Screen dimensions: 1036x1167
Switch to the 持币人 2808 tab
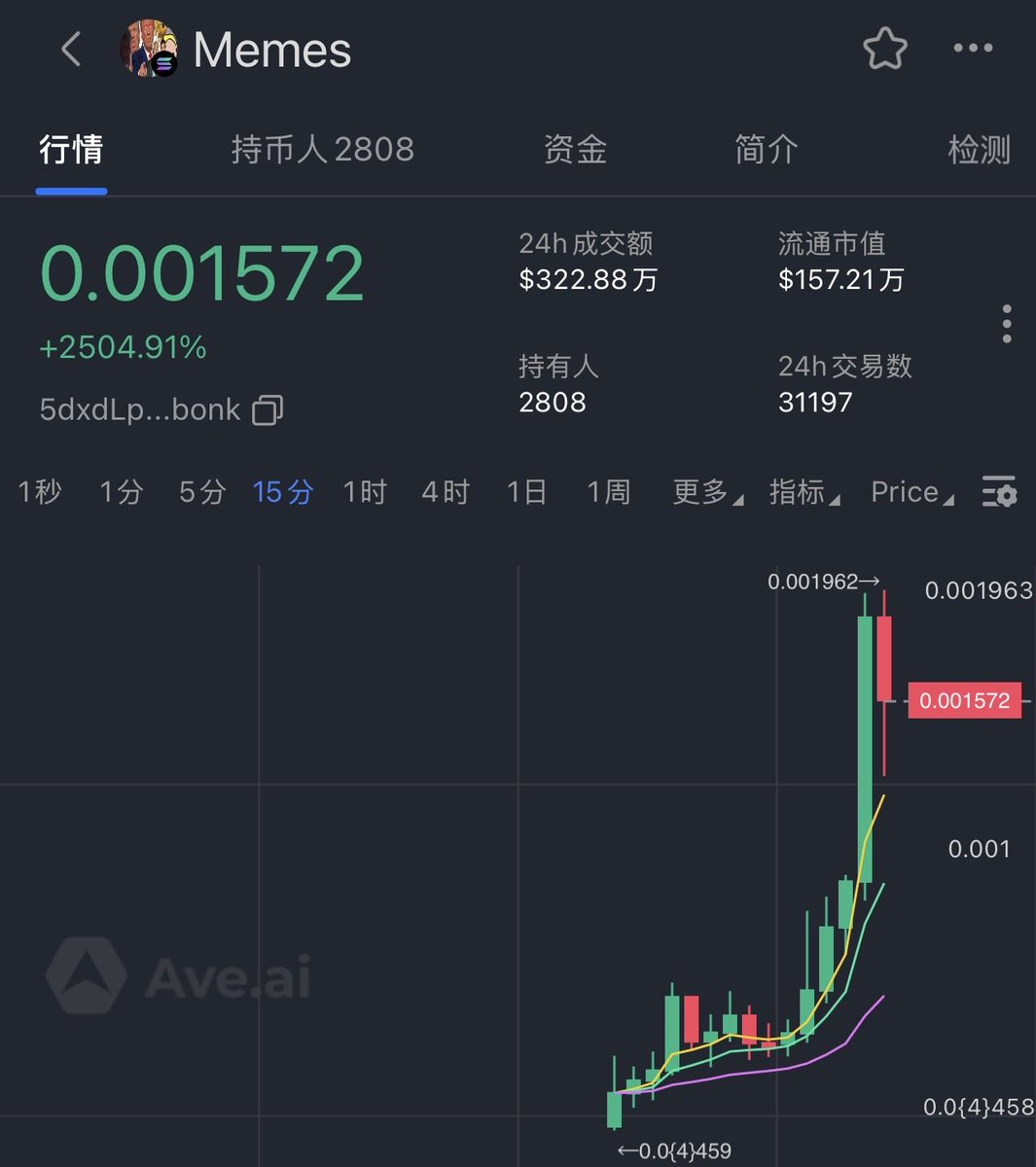322,150
